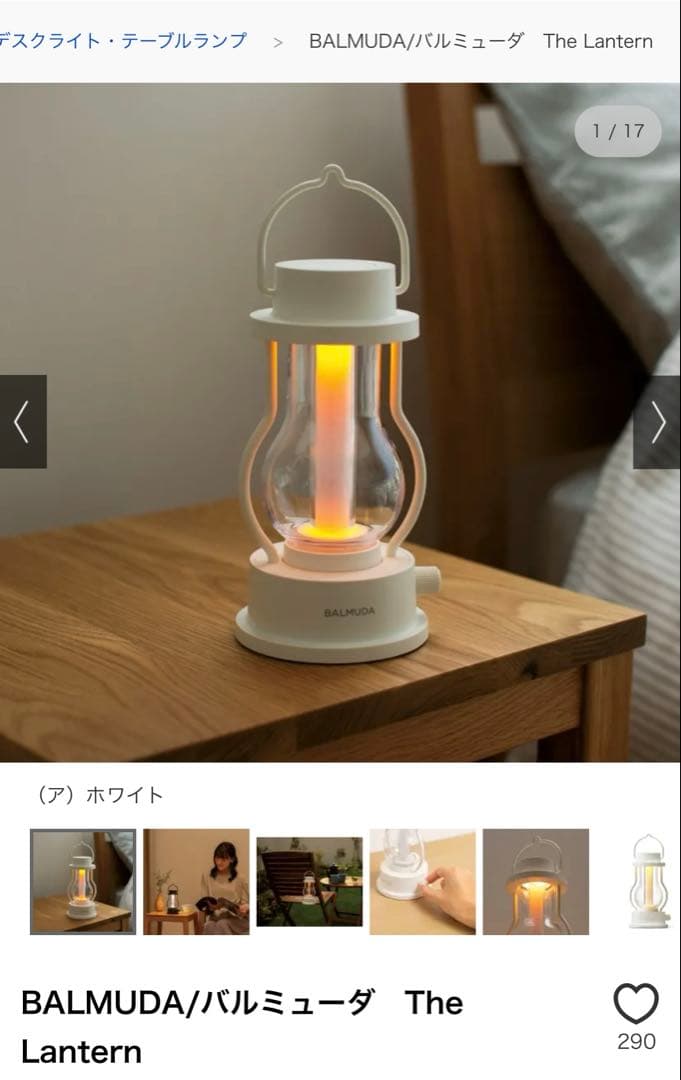Open thumbnail showing hand turning the dial
The height and width of the screenshot is (1080, 681).
(x=422, y=881)
